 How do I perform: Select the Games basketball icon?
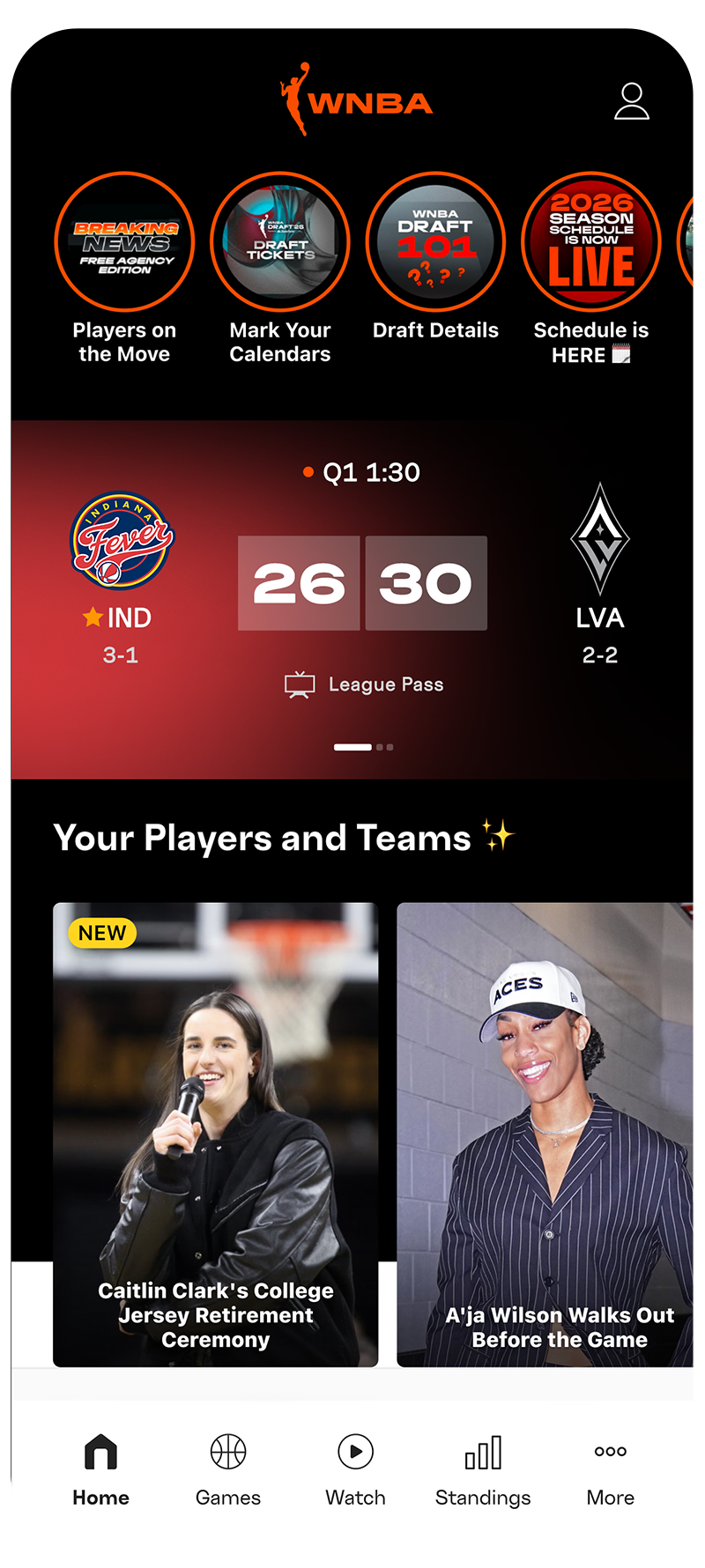click(227, 1462)
